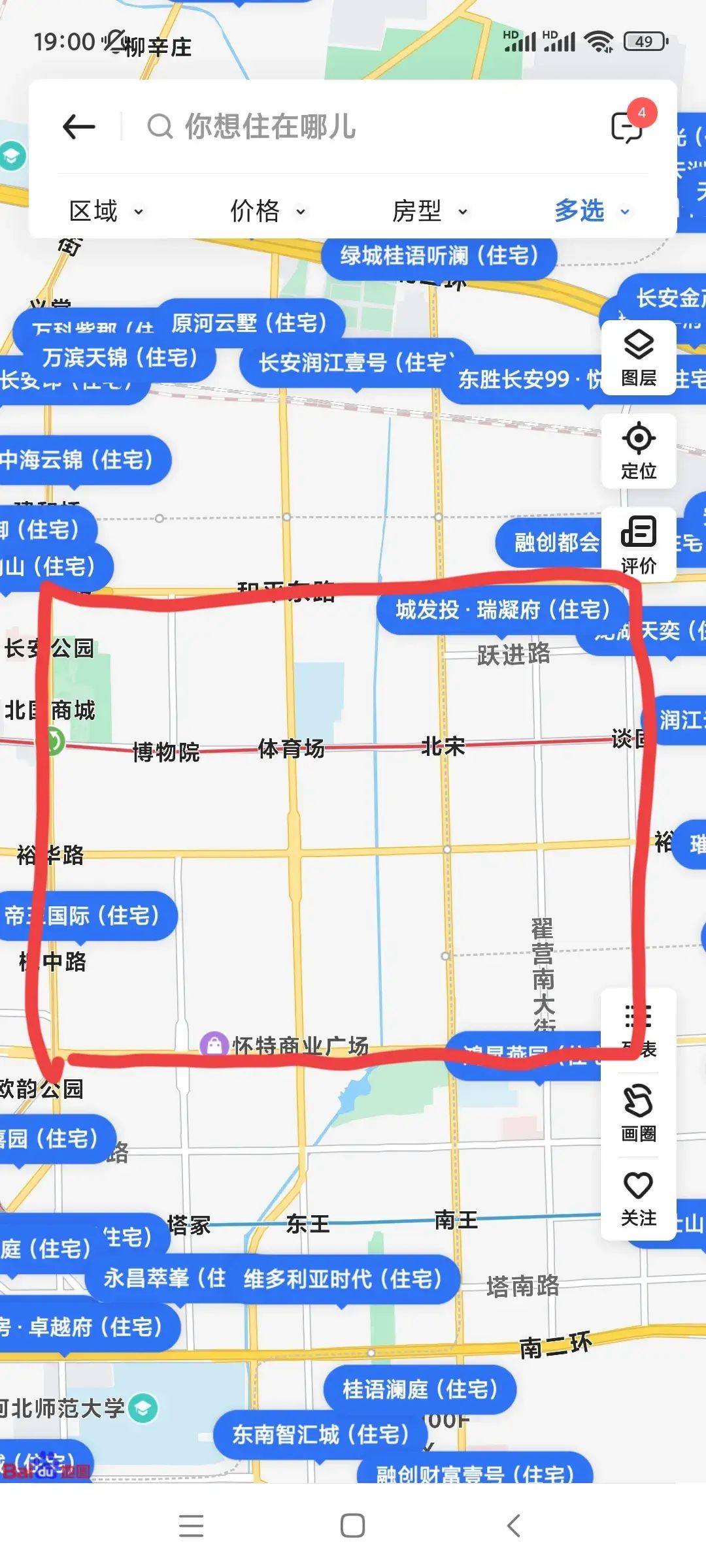706x1568 pixels.
Task: Select the 原河云墅 (住宅) marker
Action: tap(249, 323)
